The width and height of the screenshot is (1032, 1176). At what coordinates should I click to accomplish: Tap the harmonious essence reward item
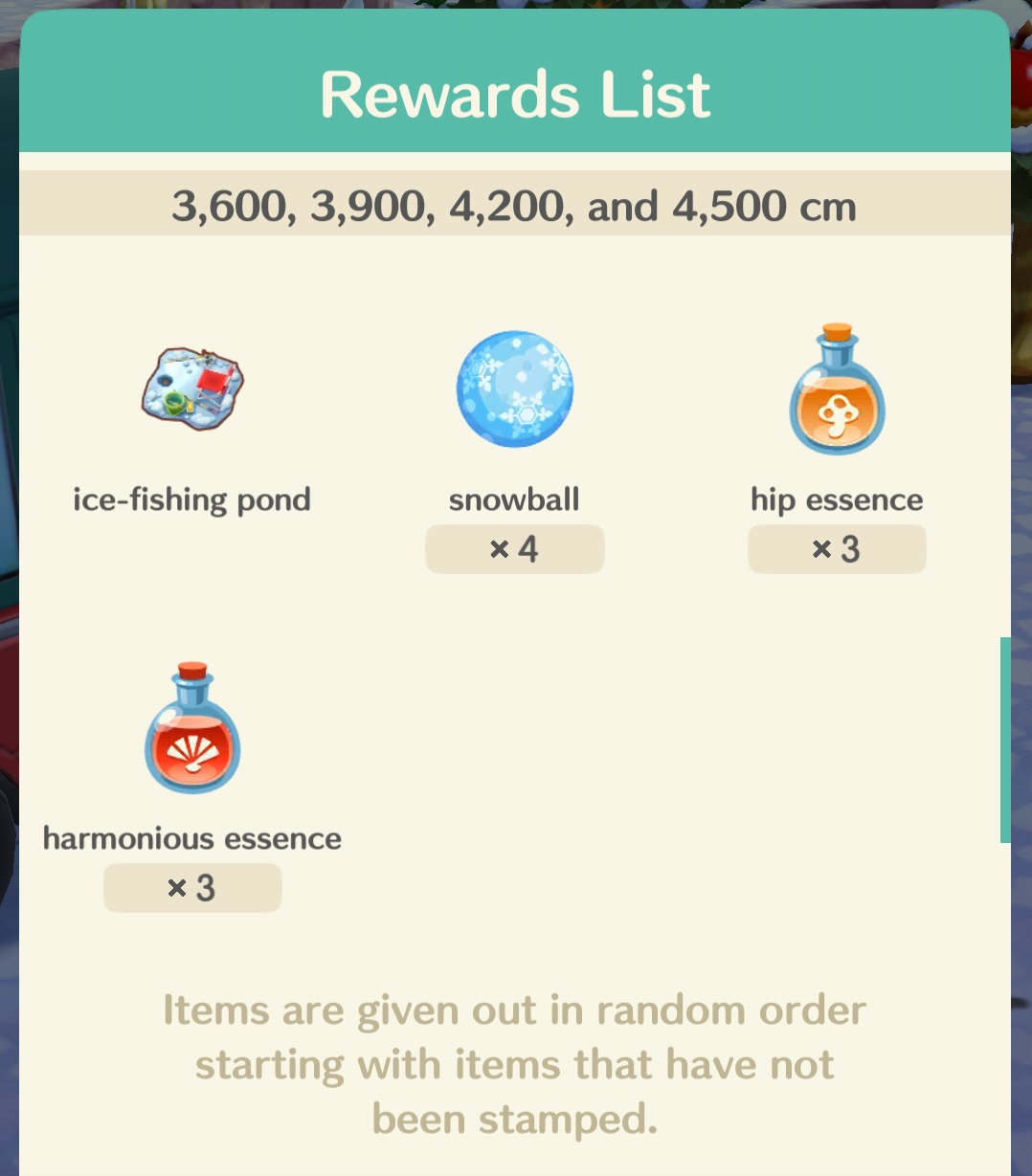click(192, 729)
